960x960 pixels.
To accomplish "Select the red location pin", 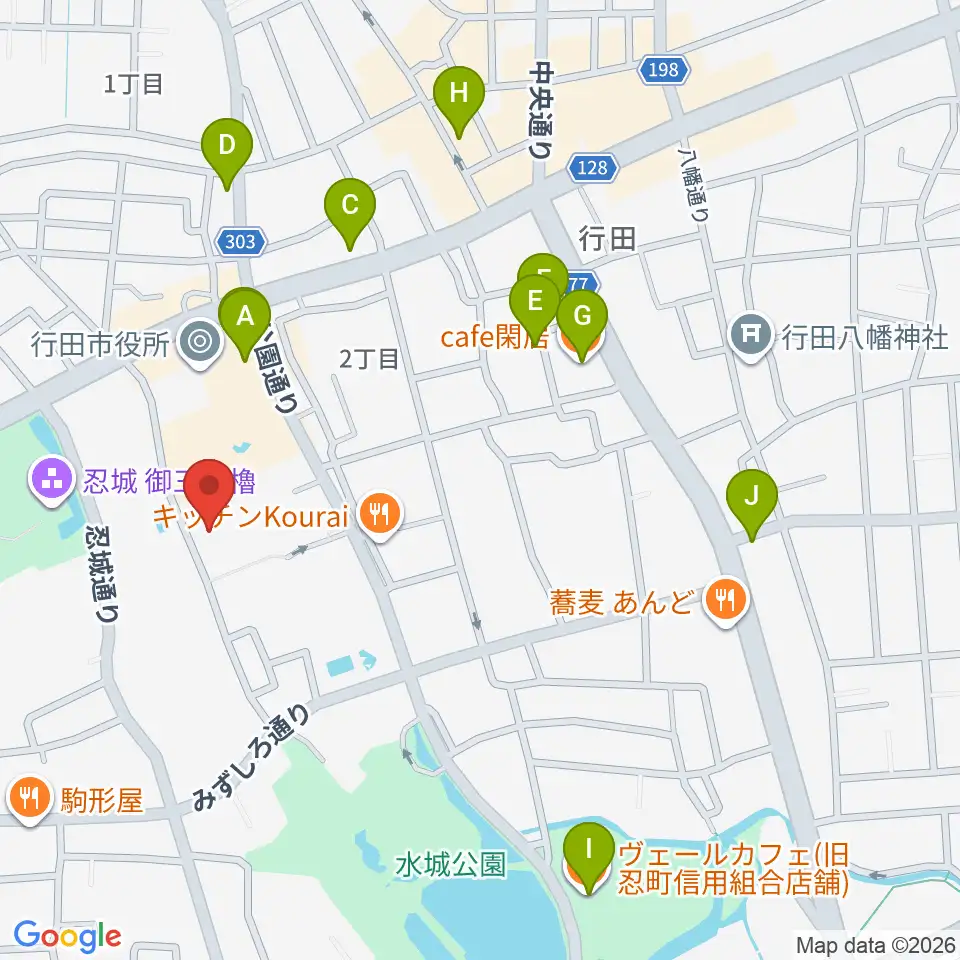I will tap(209, 494).
